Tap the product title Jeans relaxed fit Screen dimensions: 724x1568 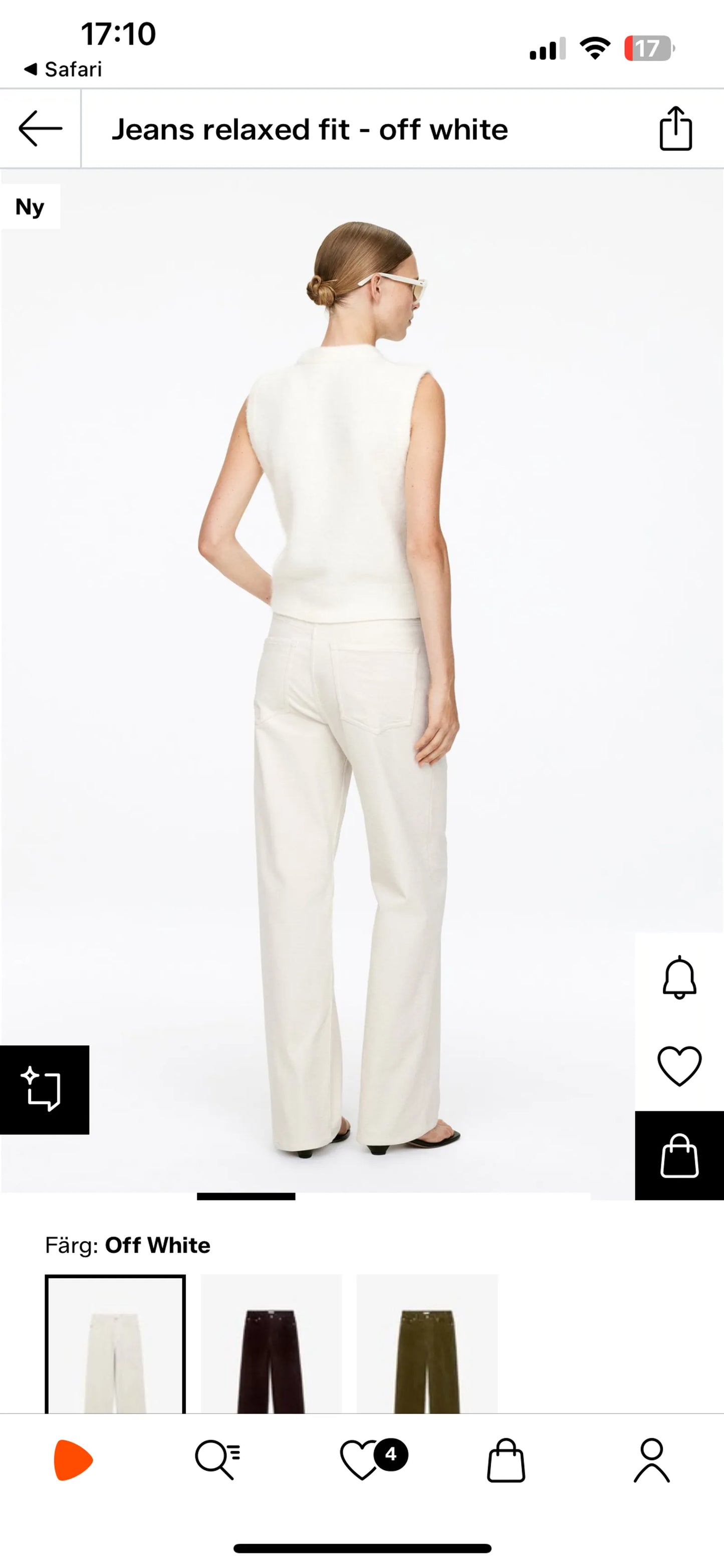click(310, 130)
